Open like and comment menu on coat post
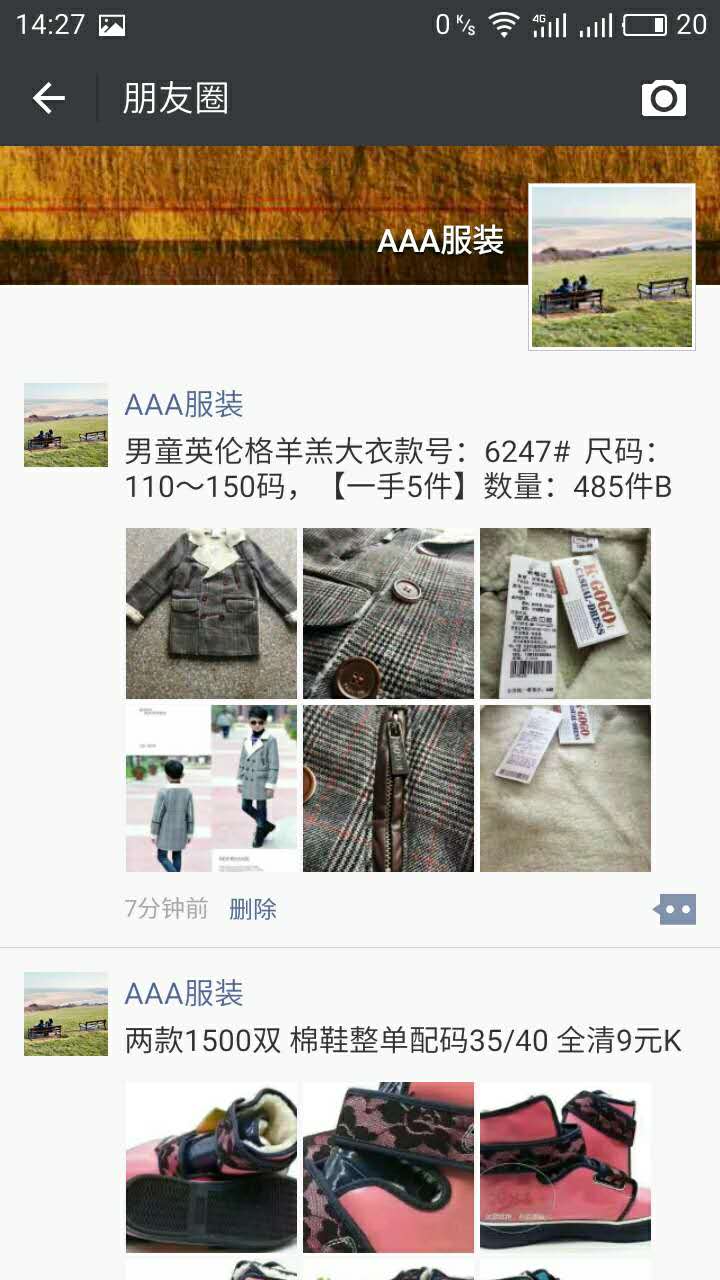 click(675, 909)
